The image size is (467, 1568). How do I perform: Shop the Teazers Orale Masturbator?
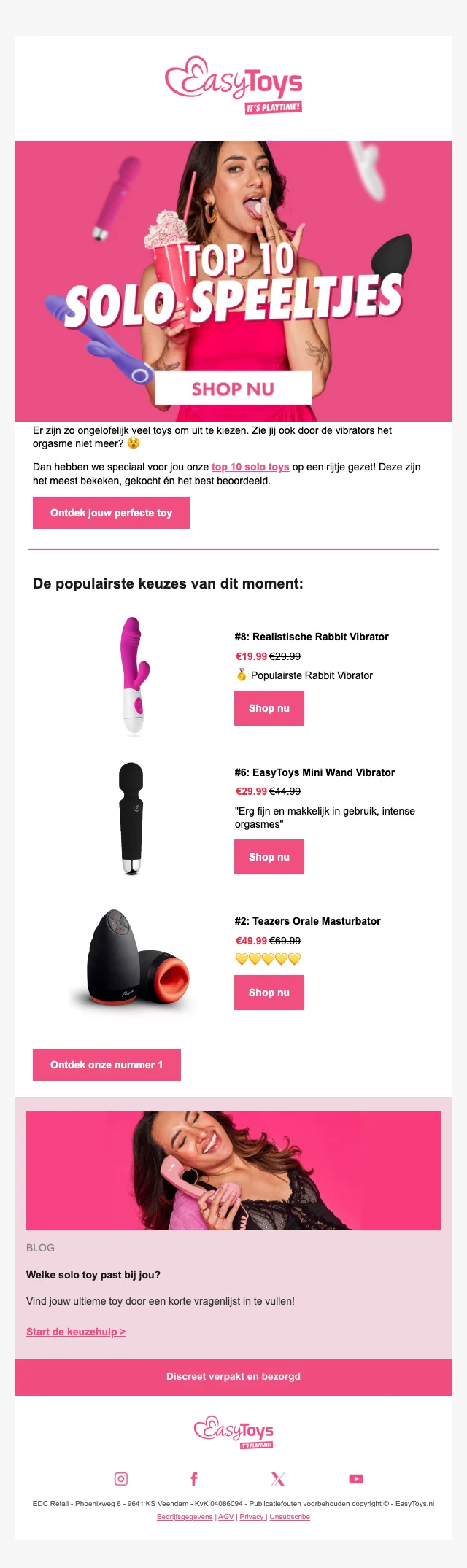pos(269,993)
